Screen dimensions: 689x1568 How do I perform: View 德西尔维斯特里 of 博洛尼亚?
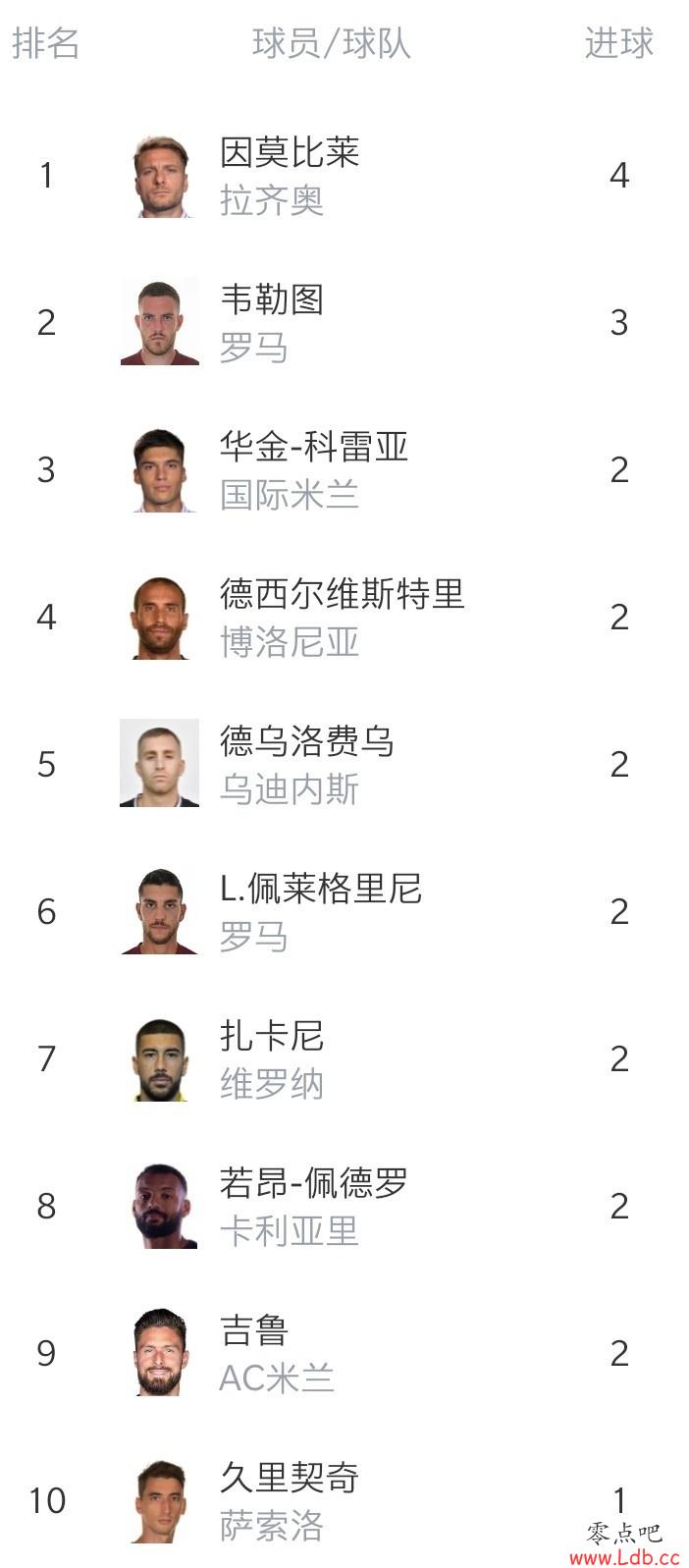tap(344, 617)
